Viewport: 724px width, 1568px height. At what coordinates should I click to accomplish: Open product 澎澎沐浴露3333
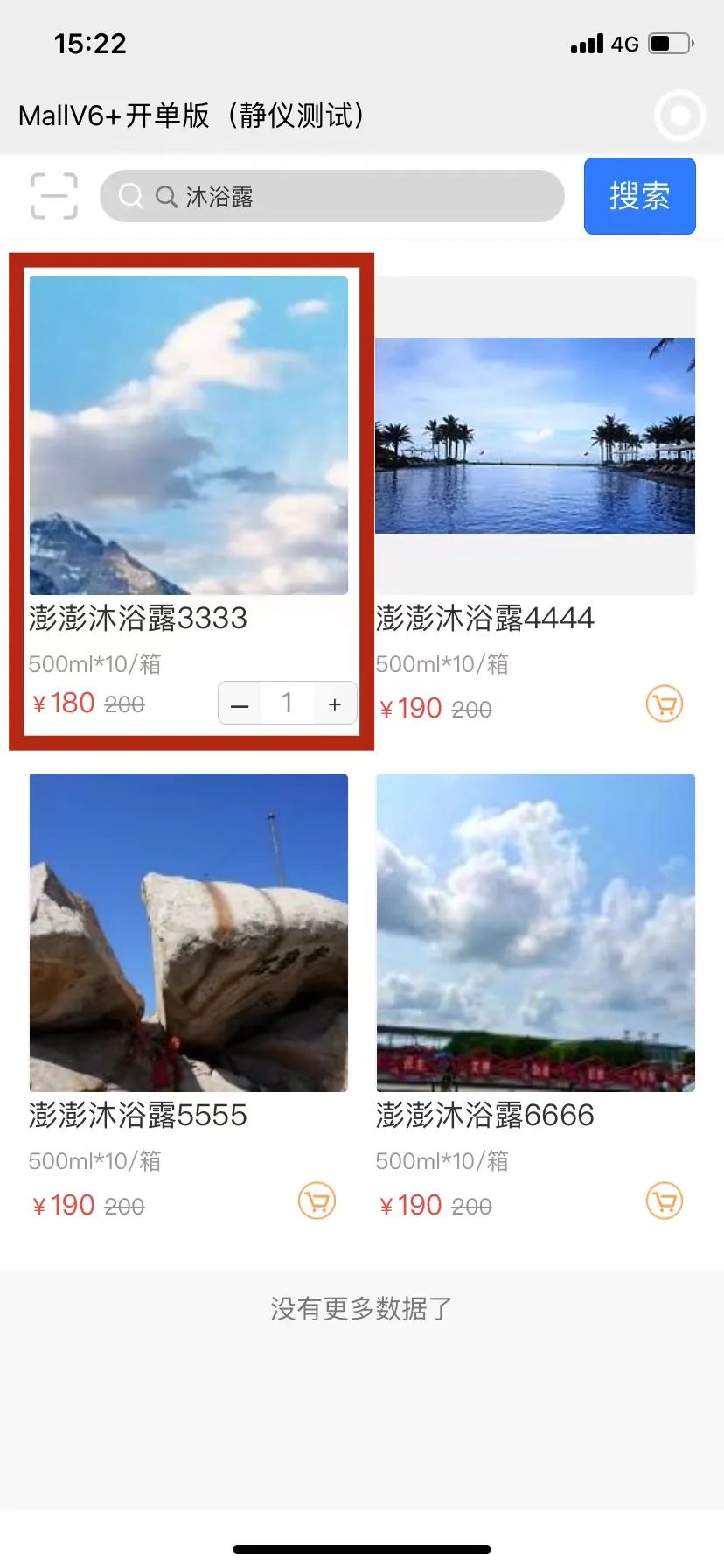(189, 436)
